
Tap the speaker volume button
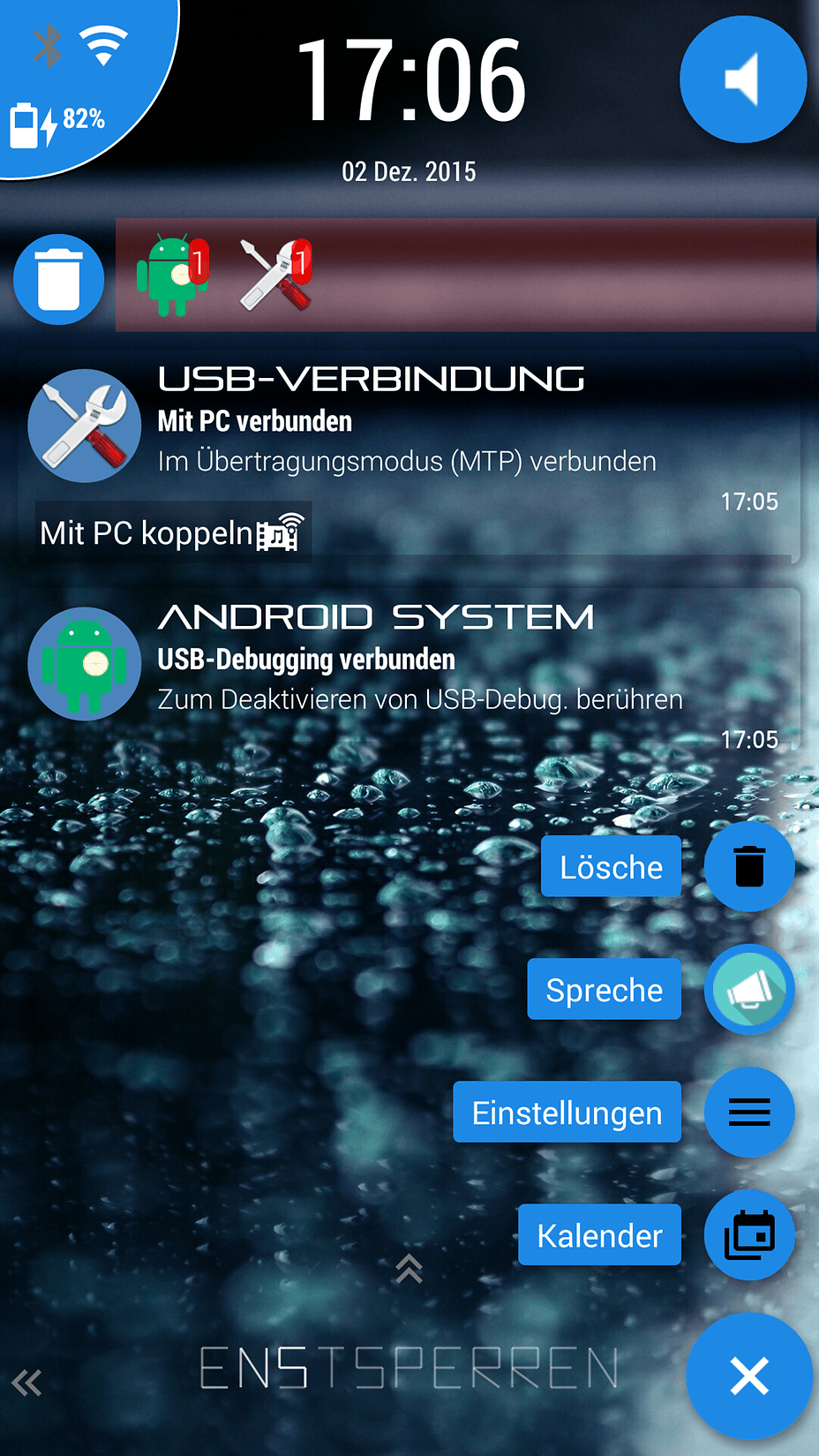click(742, 79)
